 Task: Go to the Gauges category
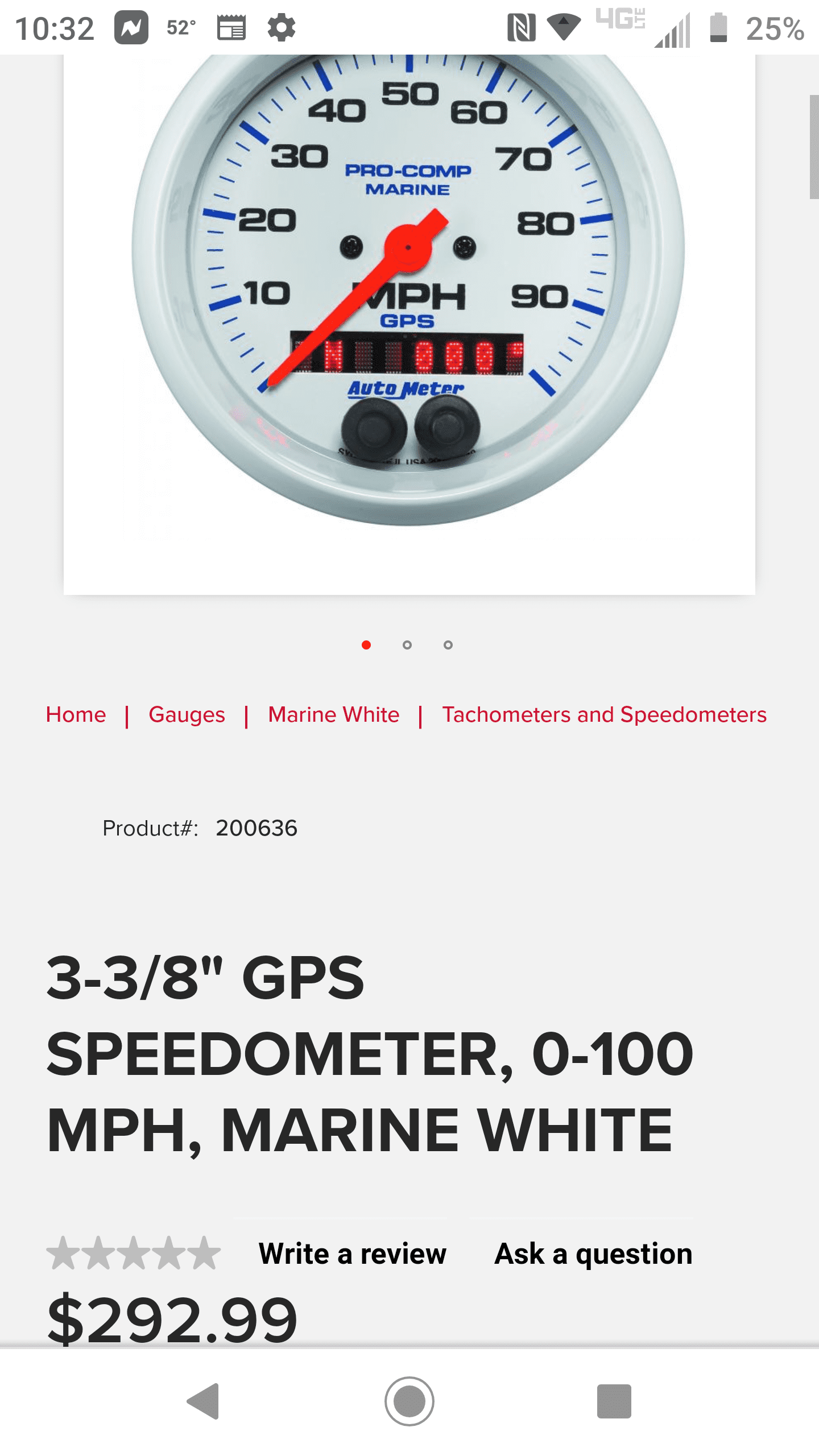[187, 714]
